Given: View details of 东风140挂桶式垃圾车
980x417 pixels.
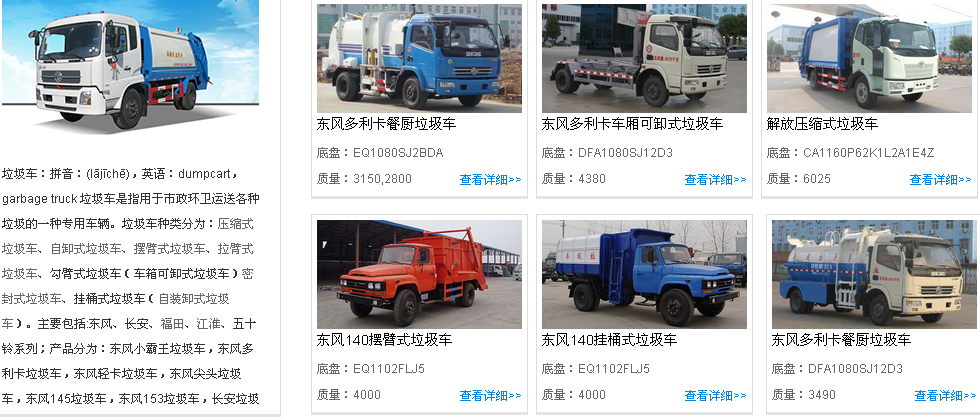Looking at the screenshot, I should point(715,396).
